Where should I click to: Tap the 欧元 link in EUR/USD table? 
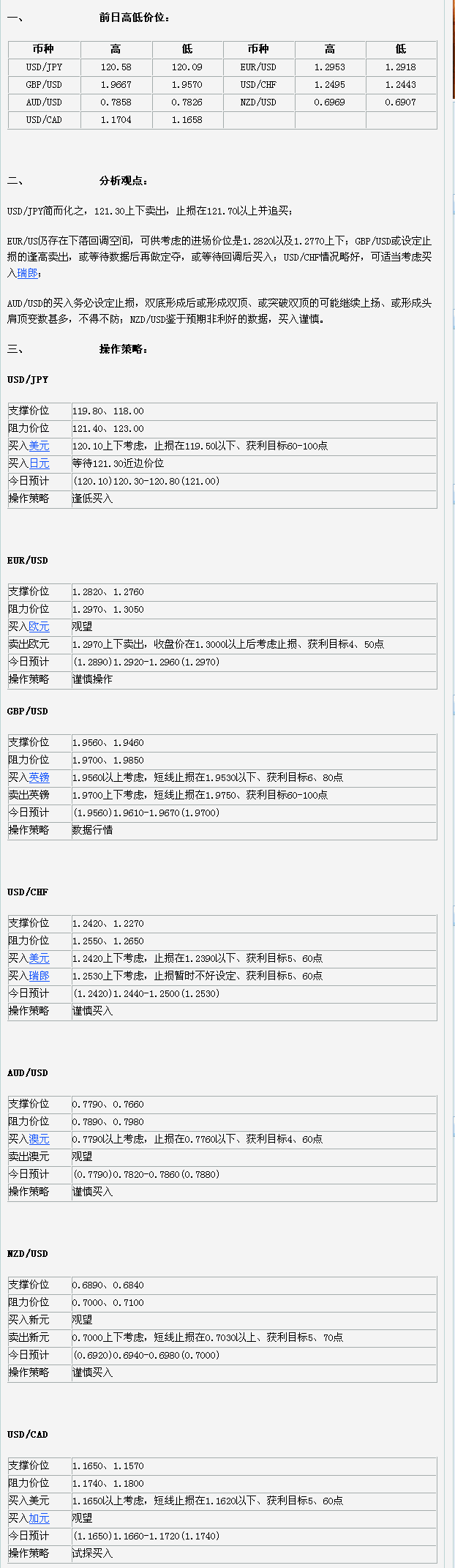click(x=39, y=627)
